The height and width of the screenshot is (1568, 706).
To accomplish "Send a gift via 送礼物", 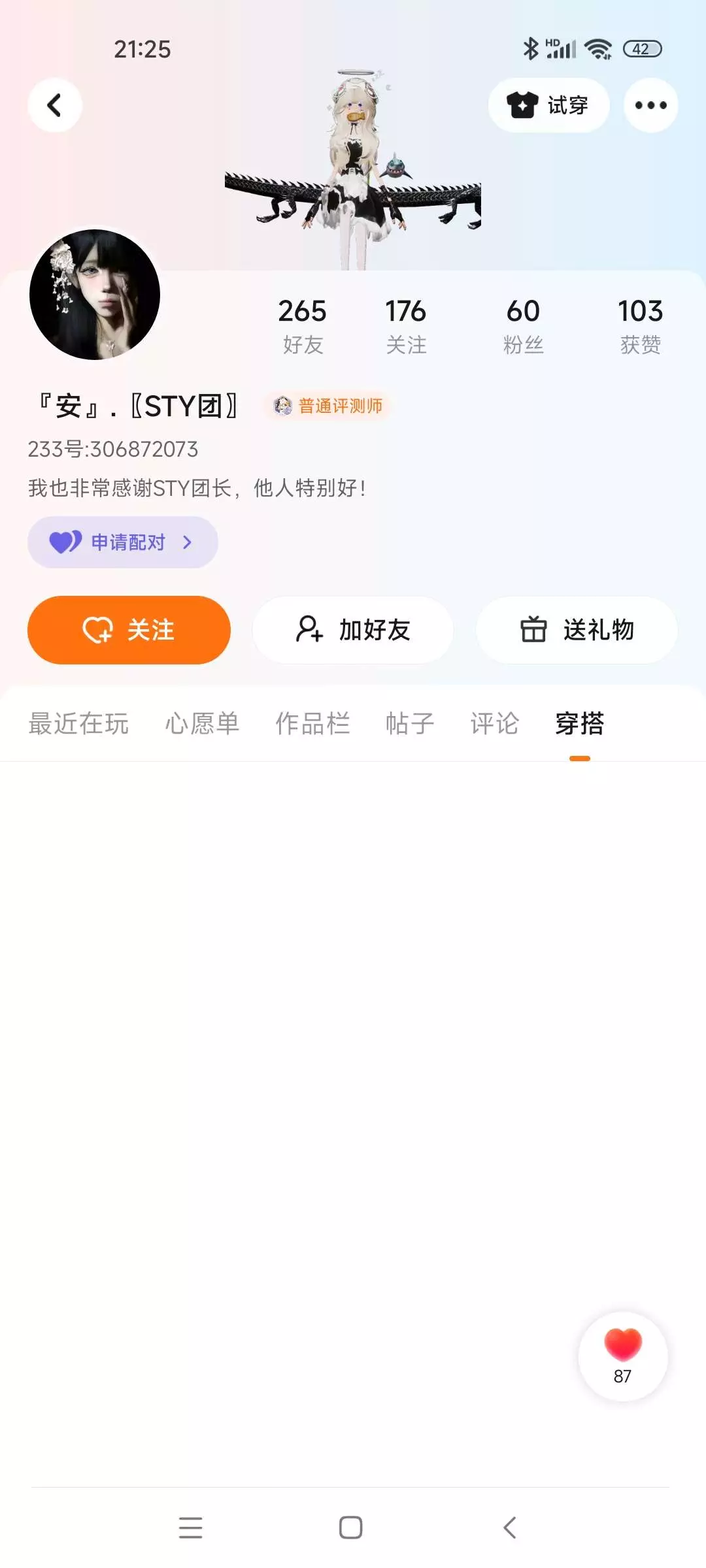I will (x=577, y=630).
